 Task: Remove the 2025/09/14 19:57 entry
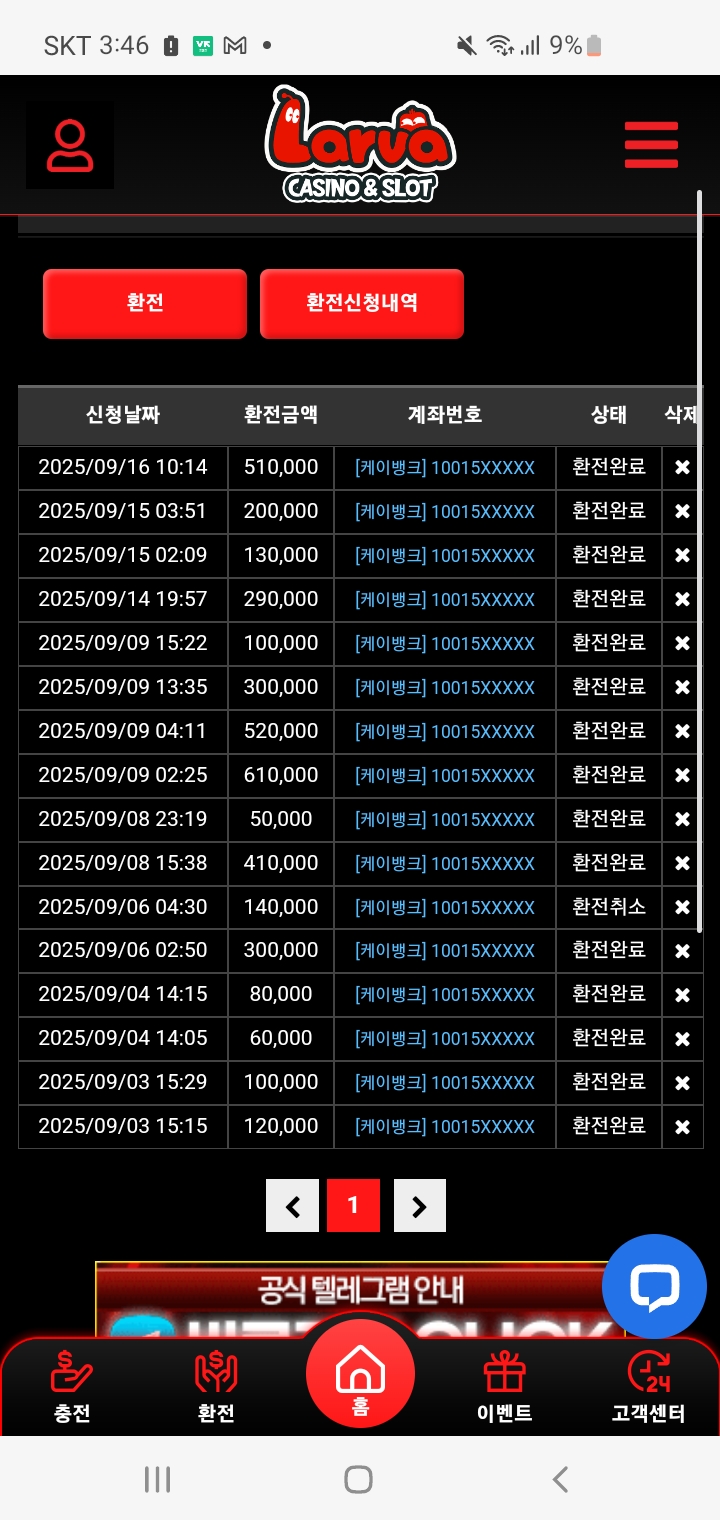682,599
